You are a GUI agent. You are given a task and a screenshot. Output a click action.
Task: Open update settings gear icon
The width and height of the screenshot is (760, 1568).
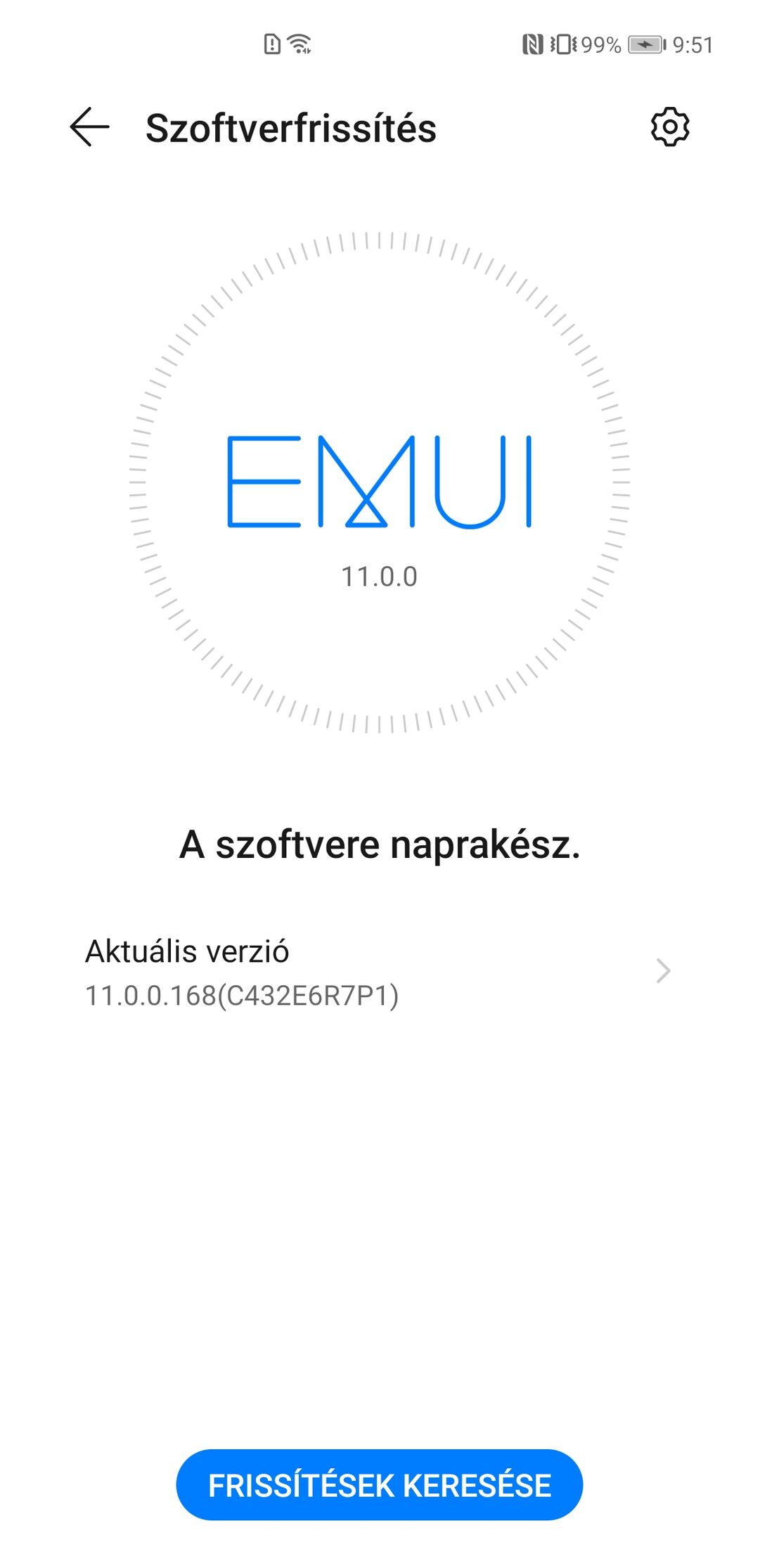click(669, 127)
